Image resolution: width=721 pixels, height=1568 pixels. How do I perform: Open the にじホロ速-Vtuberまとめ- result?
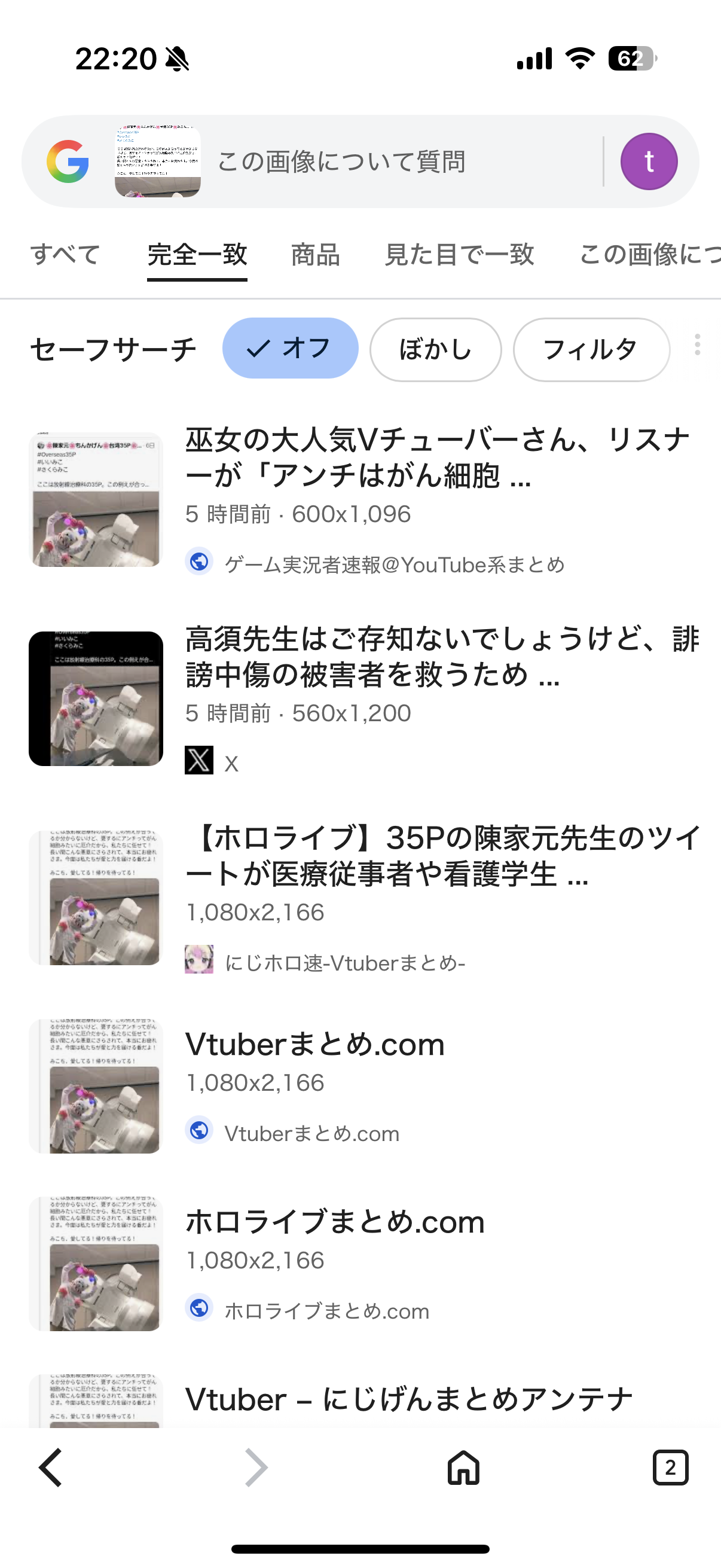click(444, 855)
